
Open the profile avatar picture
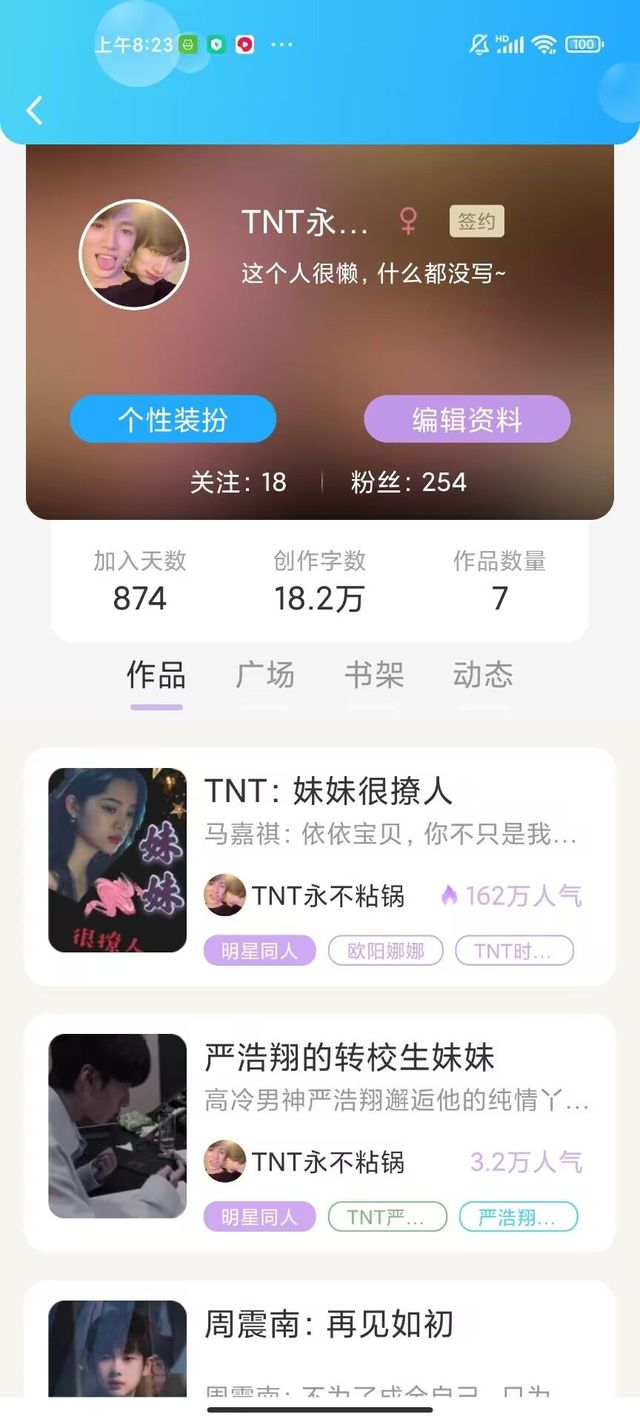pyautogui.click(x=133, y=254)
